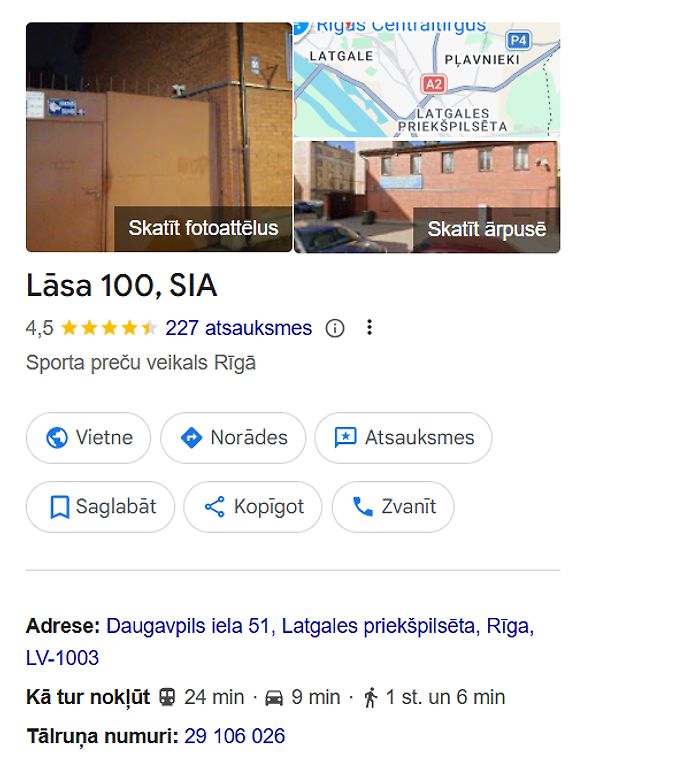This screenshot has width=697, height=768.
Task: Open the 227 atsauksmes reviews link
Action: (x=238, y=328)
